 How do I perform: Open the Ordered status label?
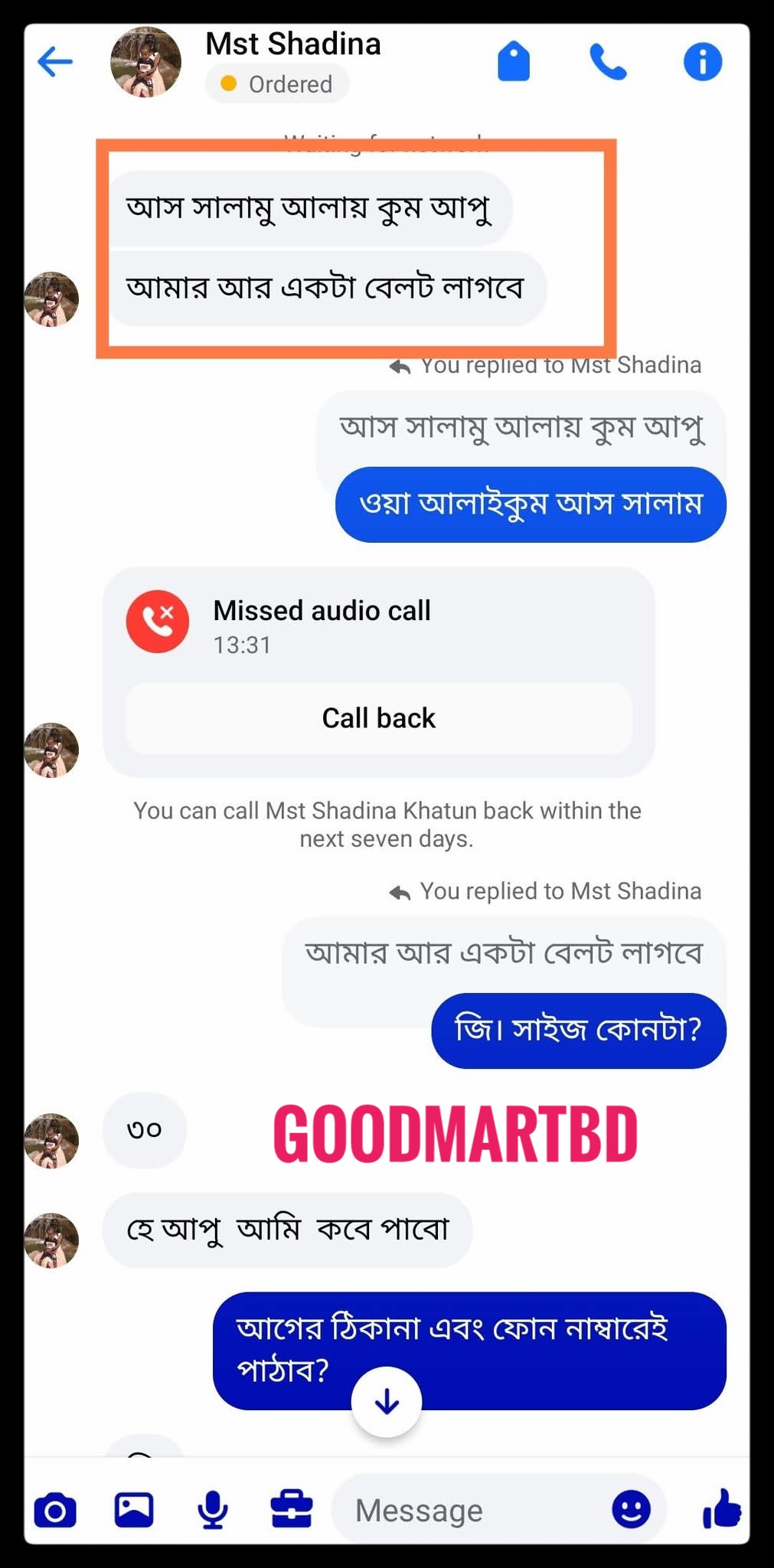(276, 84)
